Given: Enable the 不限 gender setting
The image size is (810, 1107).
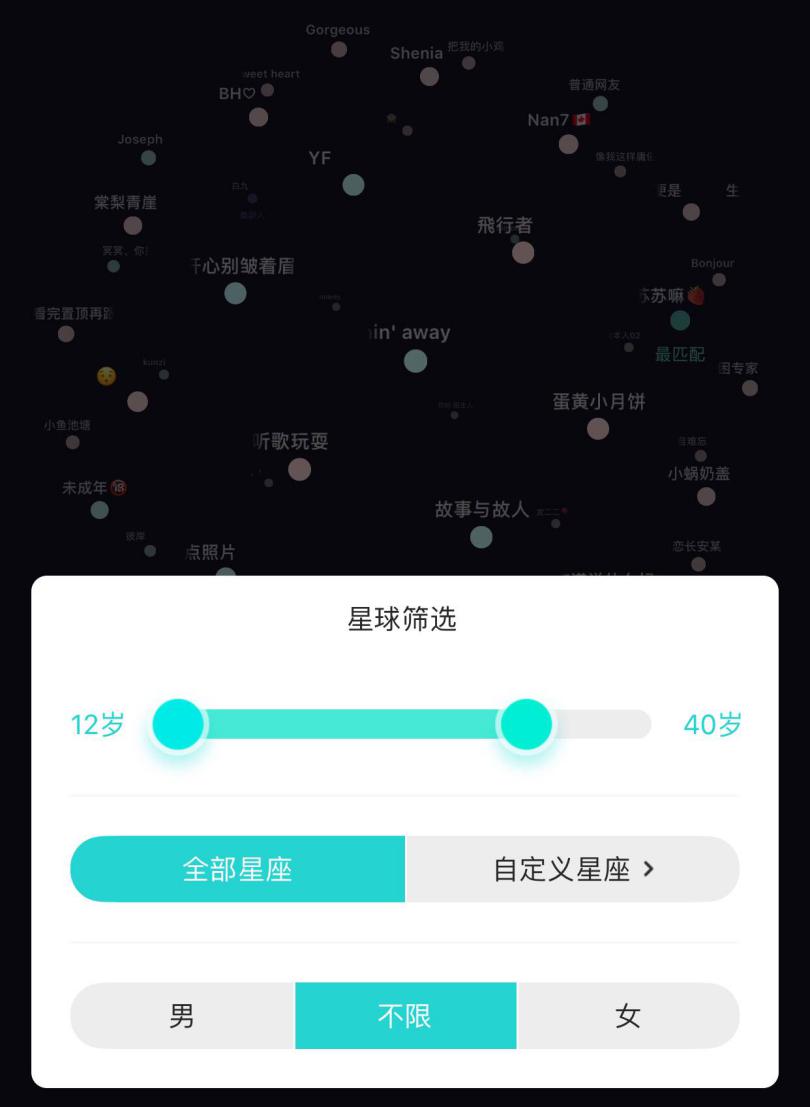Looking at the screenshot, I should click(x=405, y=1015).
